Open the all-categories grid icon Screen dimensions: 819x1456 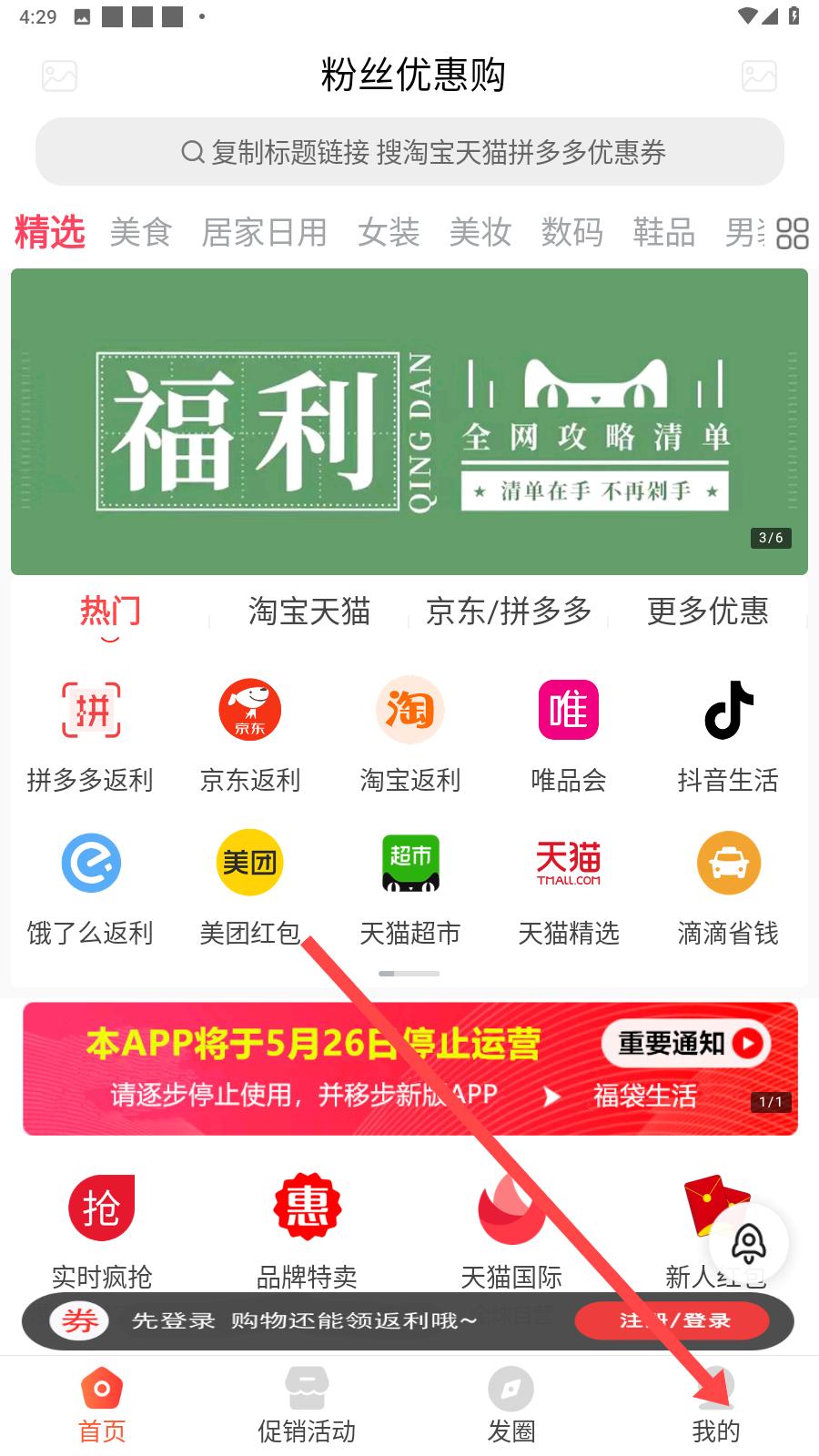click(792, 234)
